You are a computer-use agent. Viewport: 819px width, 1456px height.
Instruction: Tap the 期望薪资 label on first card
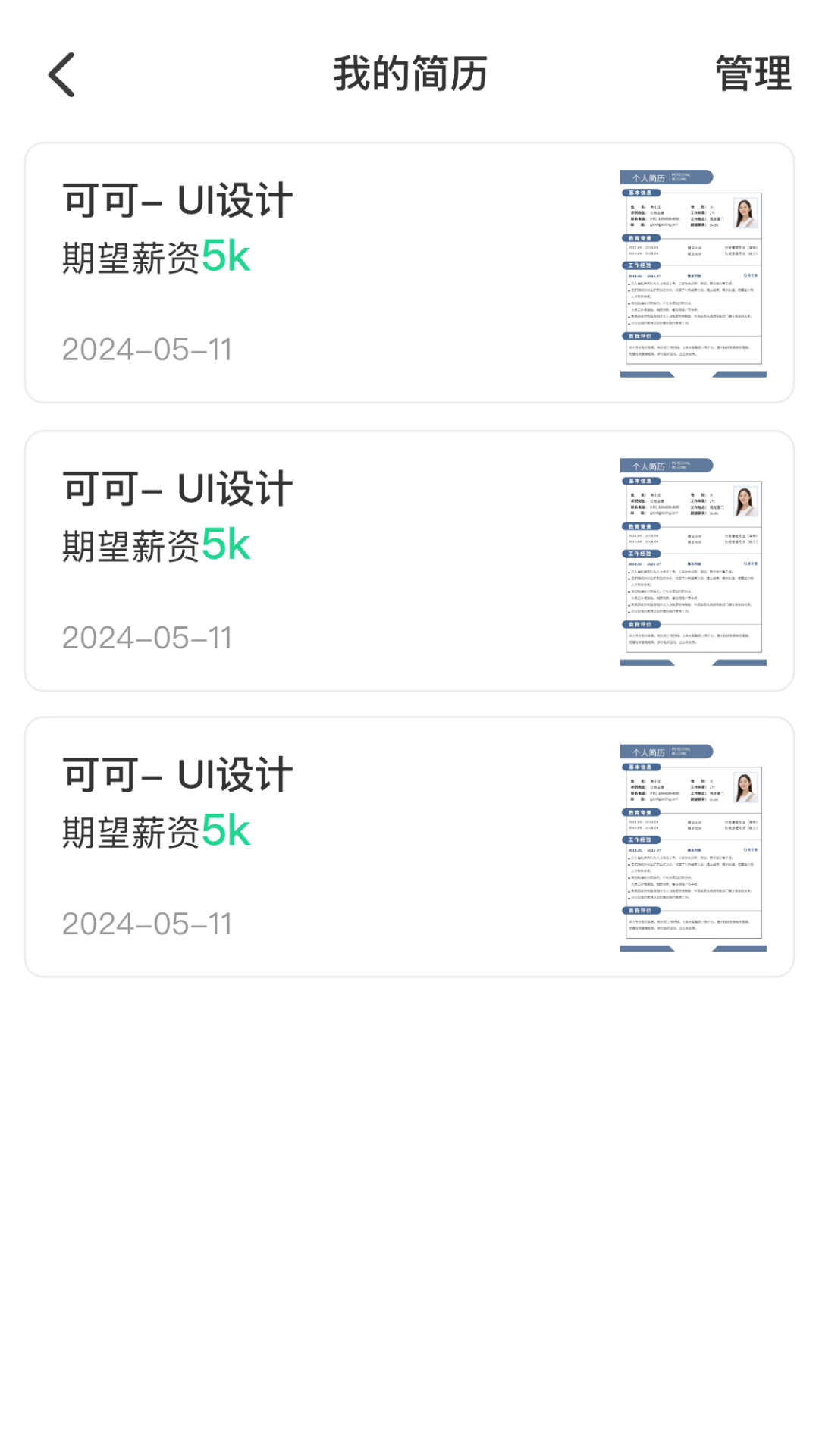(x=130, y=256)
